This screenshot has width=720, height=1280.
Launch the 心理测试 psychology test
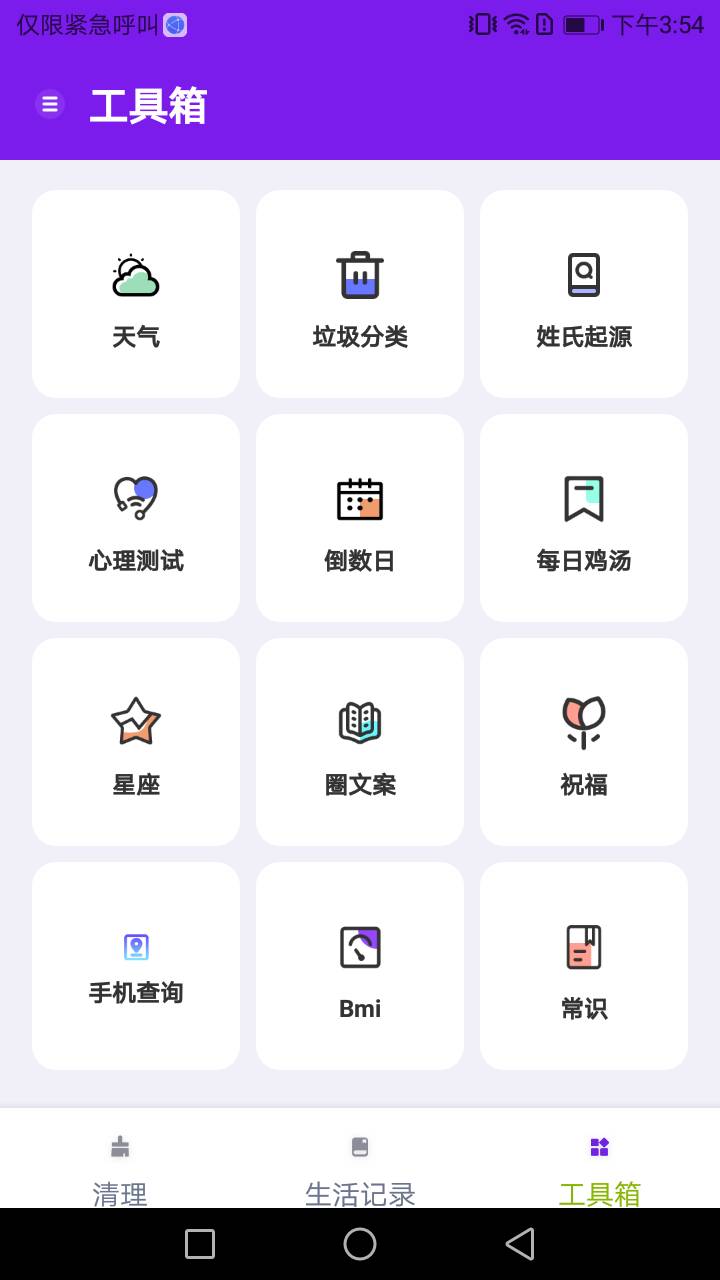(136, 517)
